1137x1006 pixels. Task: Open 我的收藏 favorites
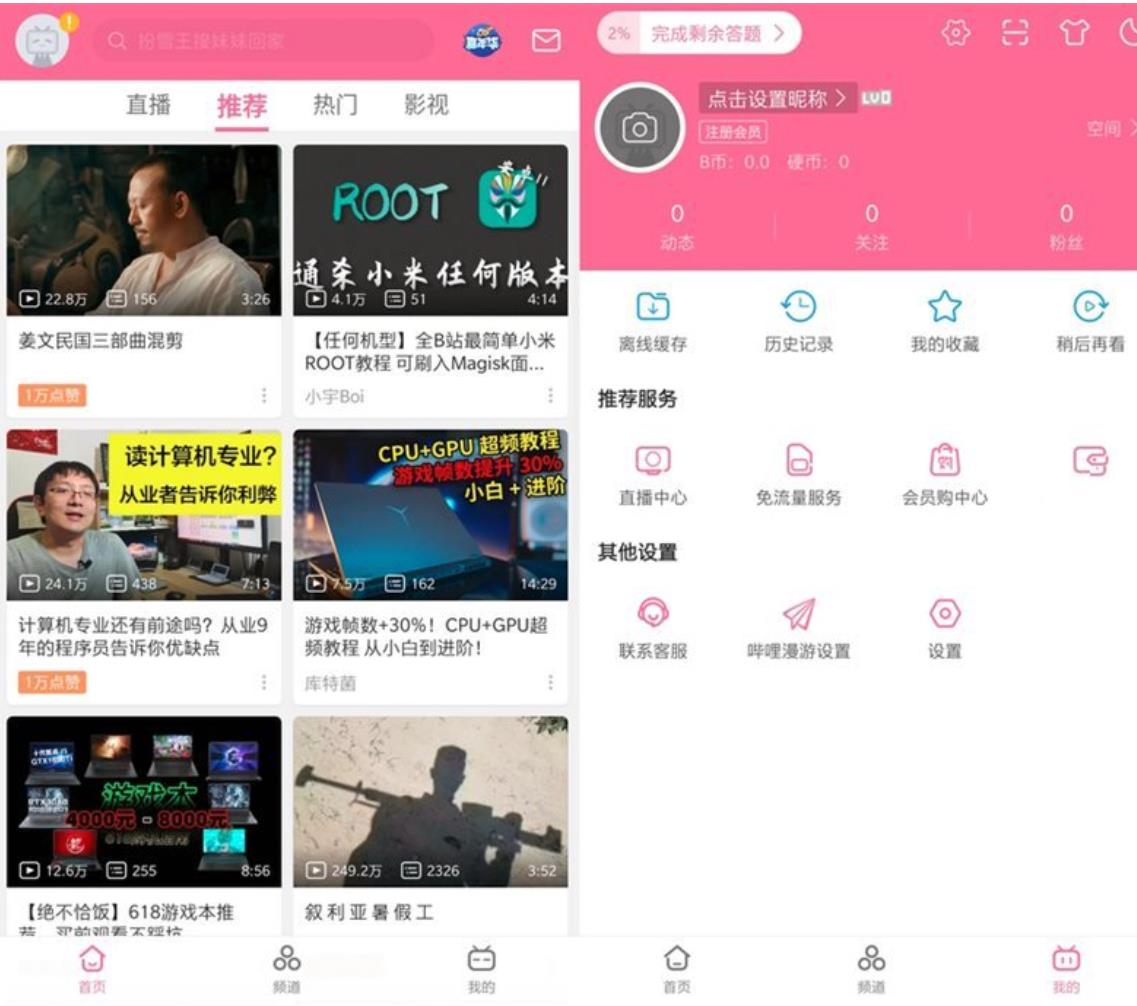pyautogui.click(x=944, y=322)
